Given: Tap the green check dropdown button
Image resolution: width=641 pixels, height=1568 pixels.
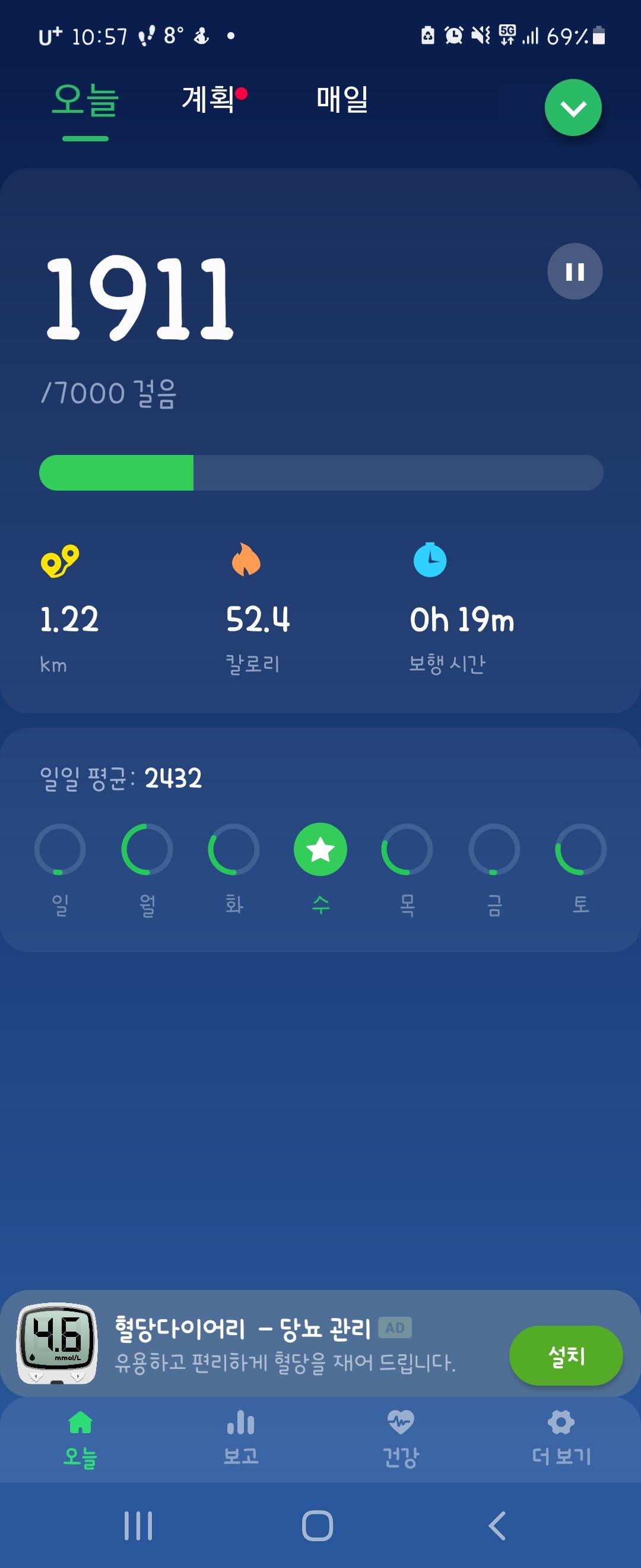Looking at the screenshot, I should coord(573,108).
